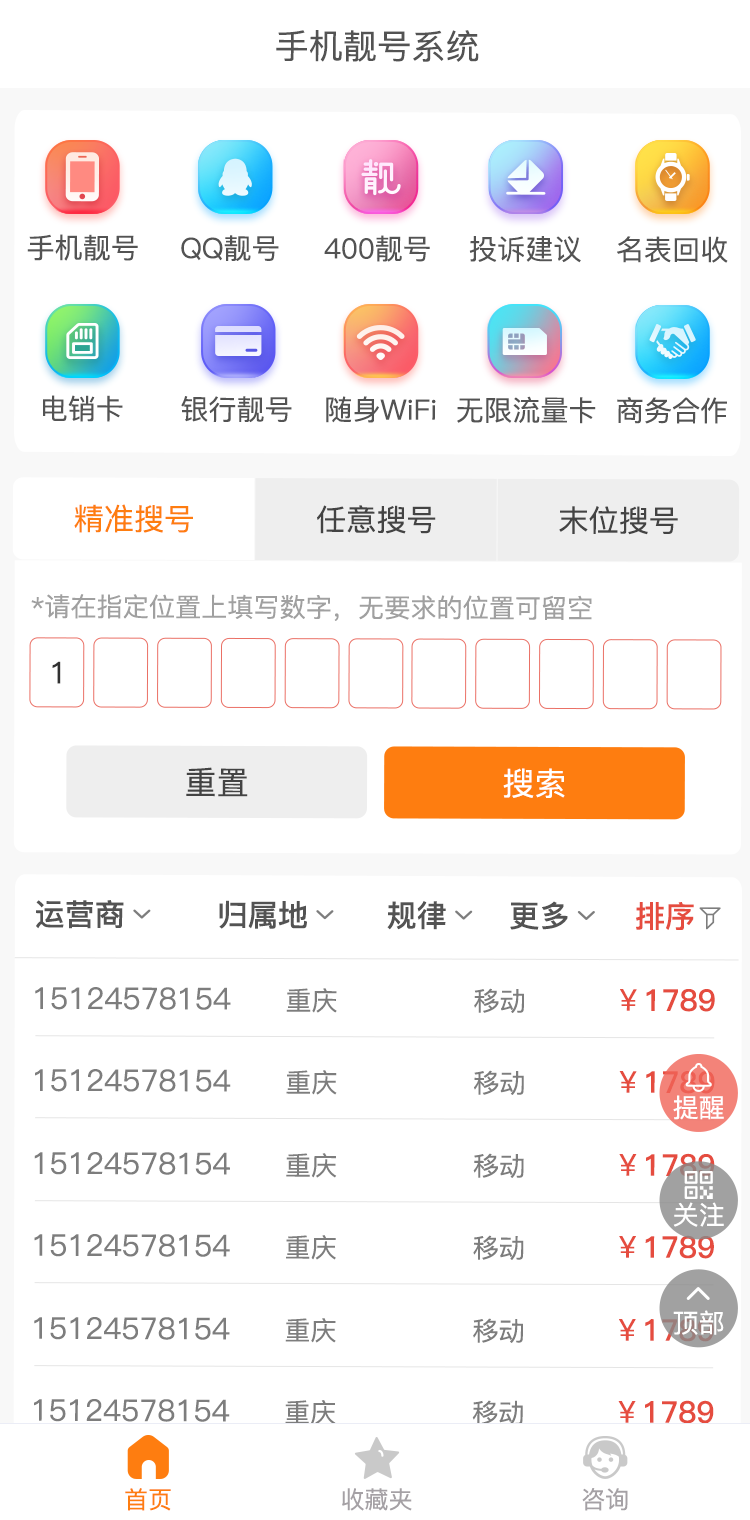
Task: Switch to 收藏夹 tab
Action: pyautogui.click(x=376, y=1474)
